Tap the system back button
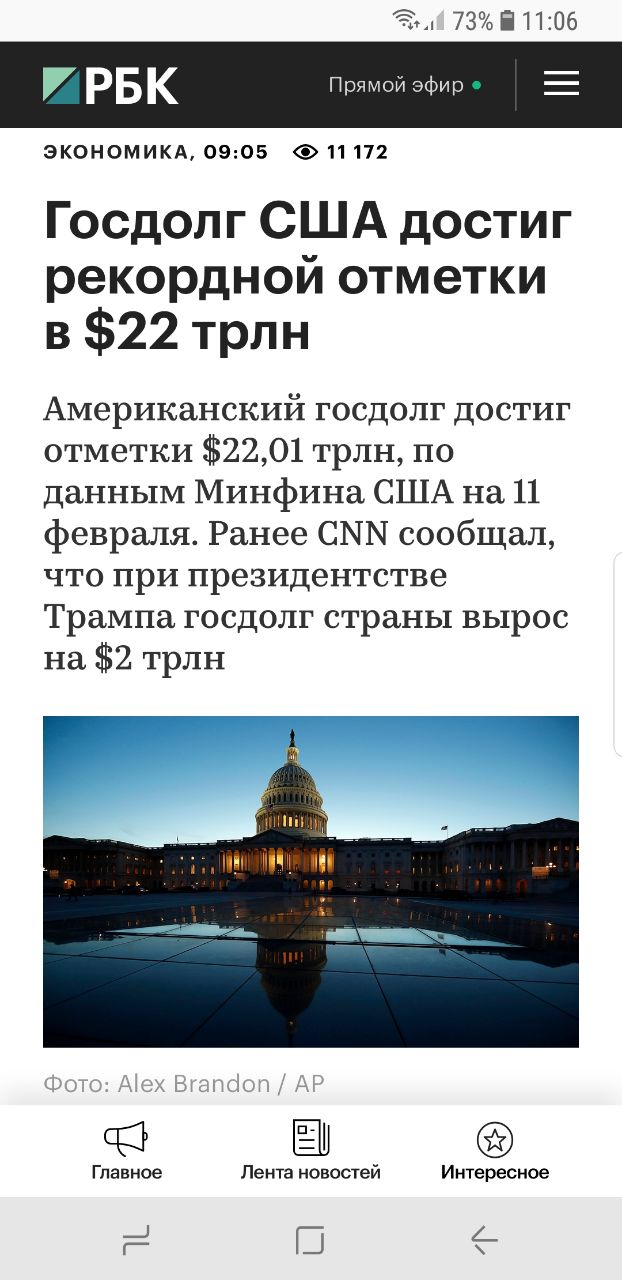The height and width of the screenshot is (1280, 622). 484,1240
